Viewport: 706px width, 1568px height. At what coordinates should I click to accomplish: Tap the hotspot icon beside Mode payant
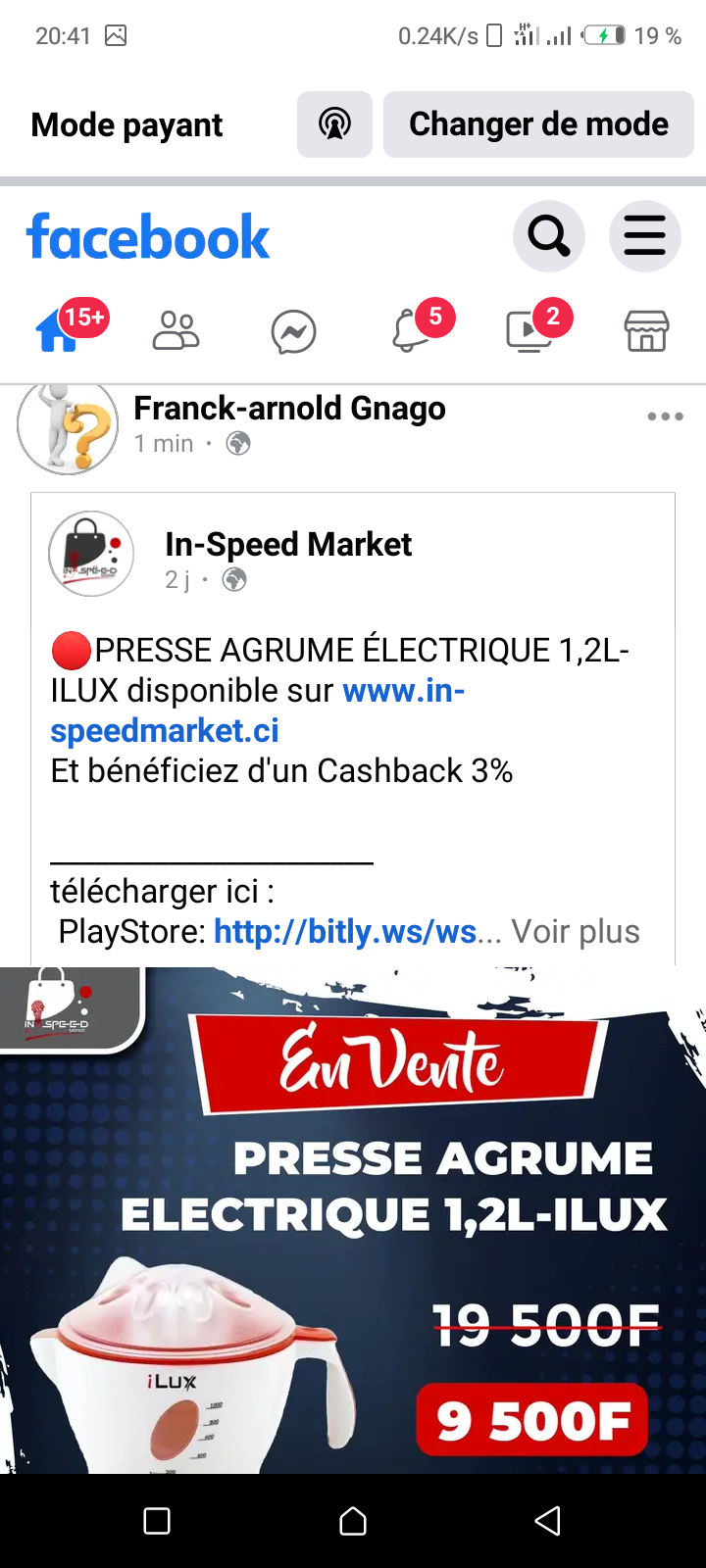[334, 124]
